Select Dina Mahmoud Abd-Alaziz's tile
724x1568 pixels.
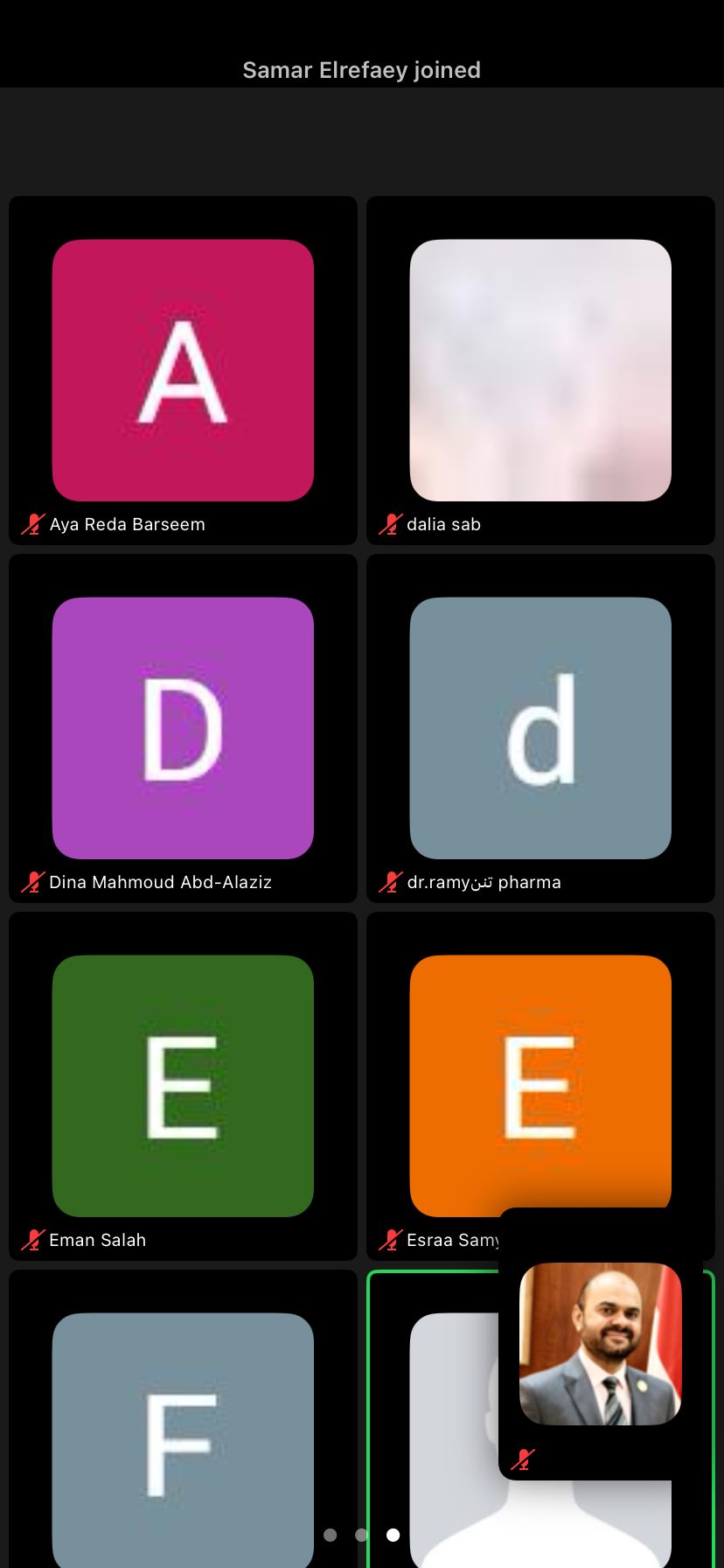[x=183, y=728]
